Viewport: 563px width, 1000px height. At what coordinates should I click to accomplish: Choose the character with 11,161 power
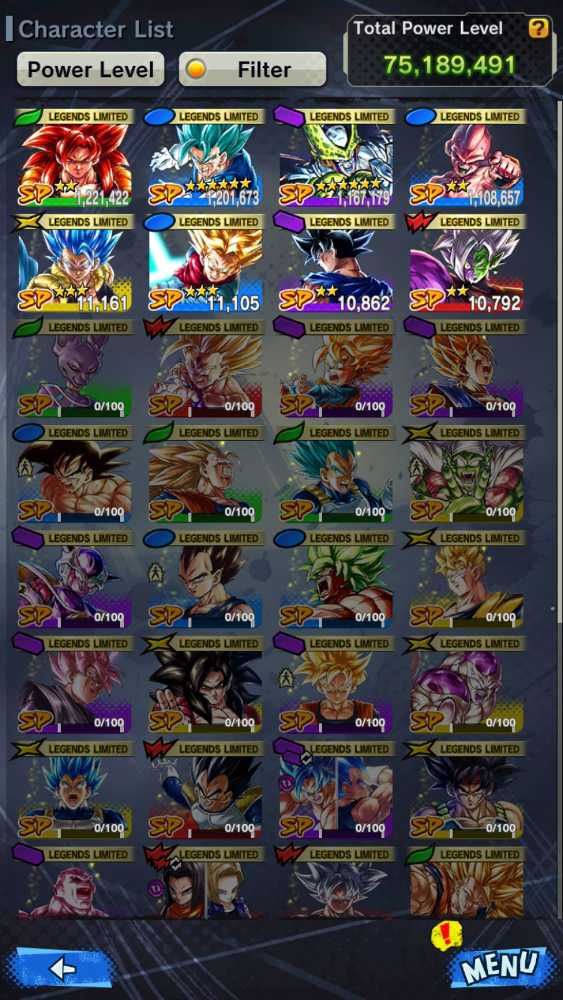pyautogui.click(x=75, y=263)
